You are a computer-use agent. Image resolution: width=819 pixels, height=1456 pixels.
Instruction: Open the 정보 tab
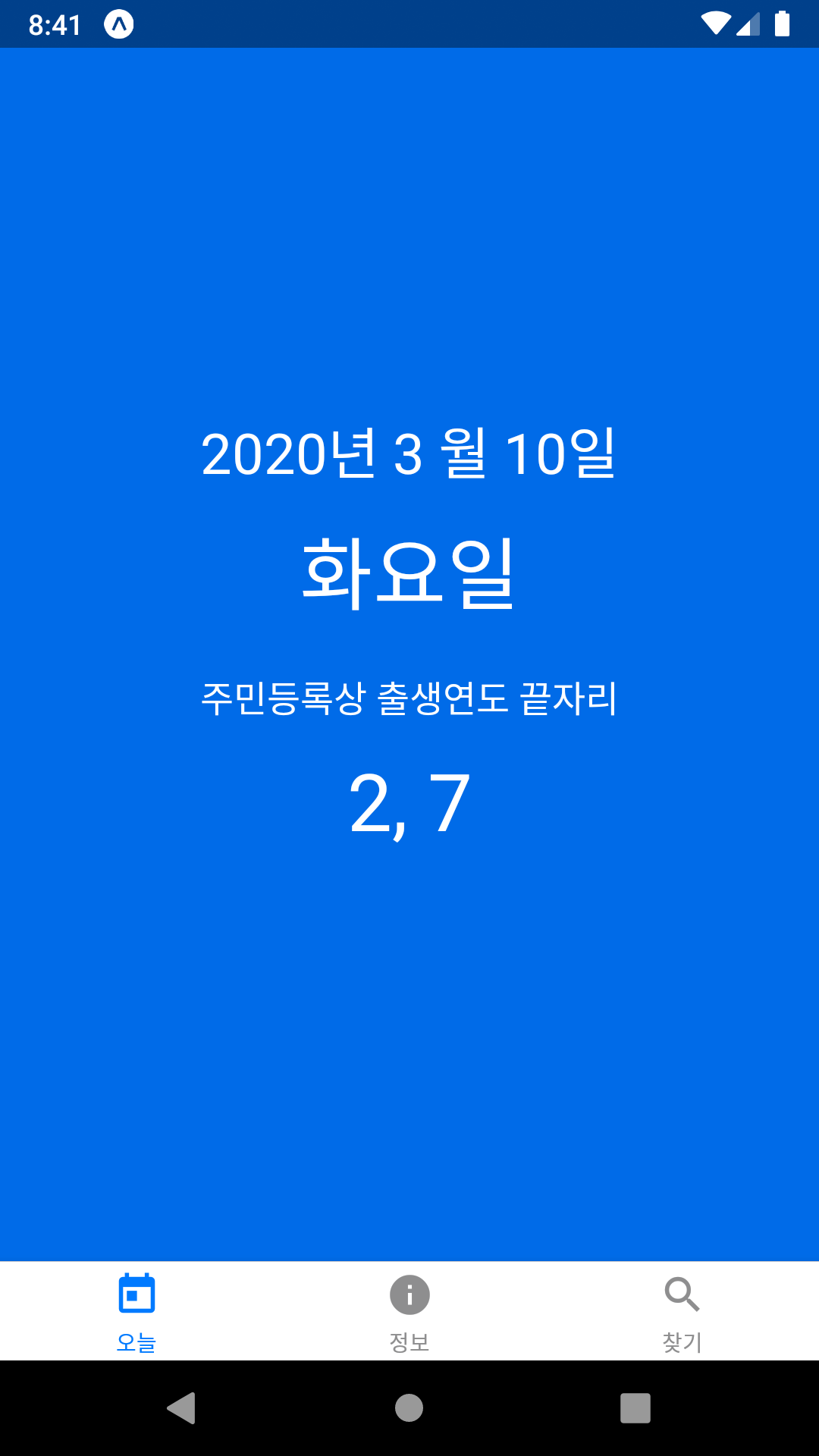coord(409,1310)
